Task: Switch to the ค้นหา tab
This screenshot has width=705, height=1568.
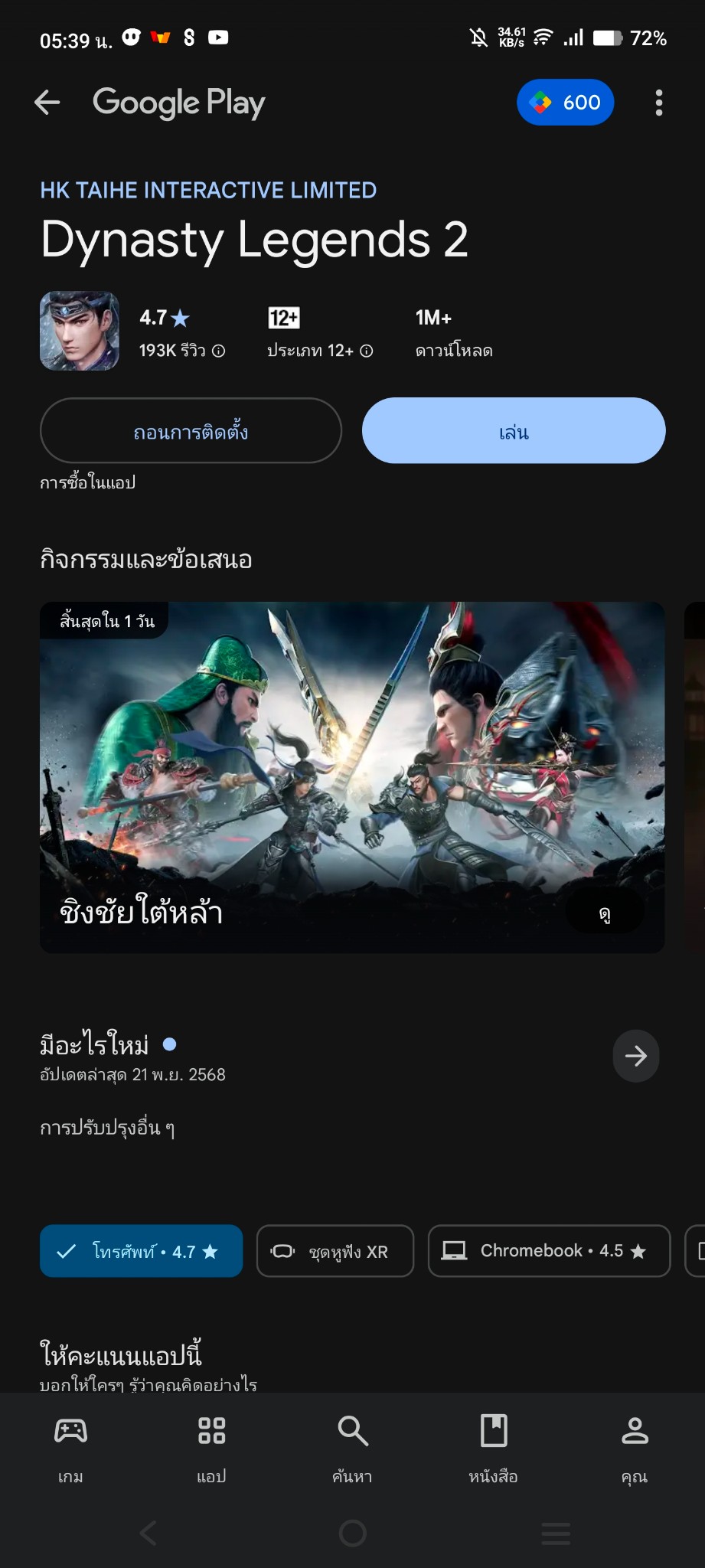Action: tap(352, 1445)
